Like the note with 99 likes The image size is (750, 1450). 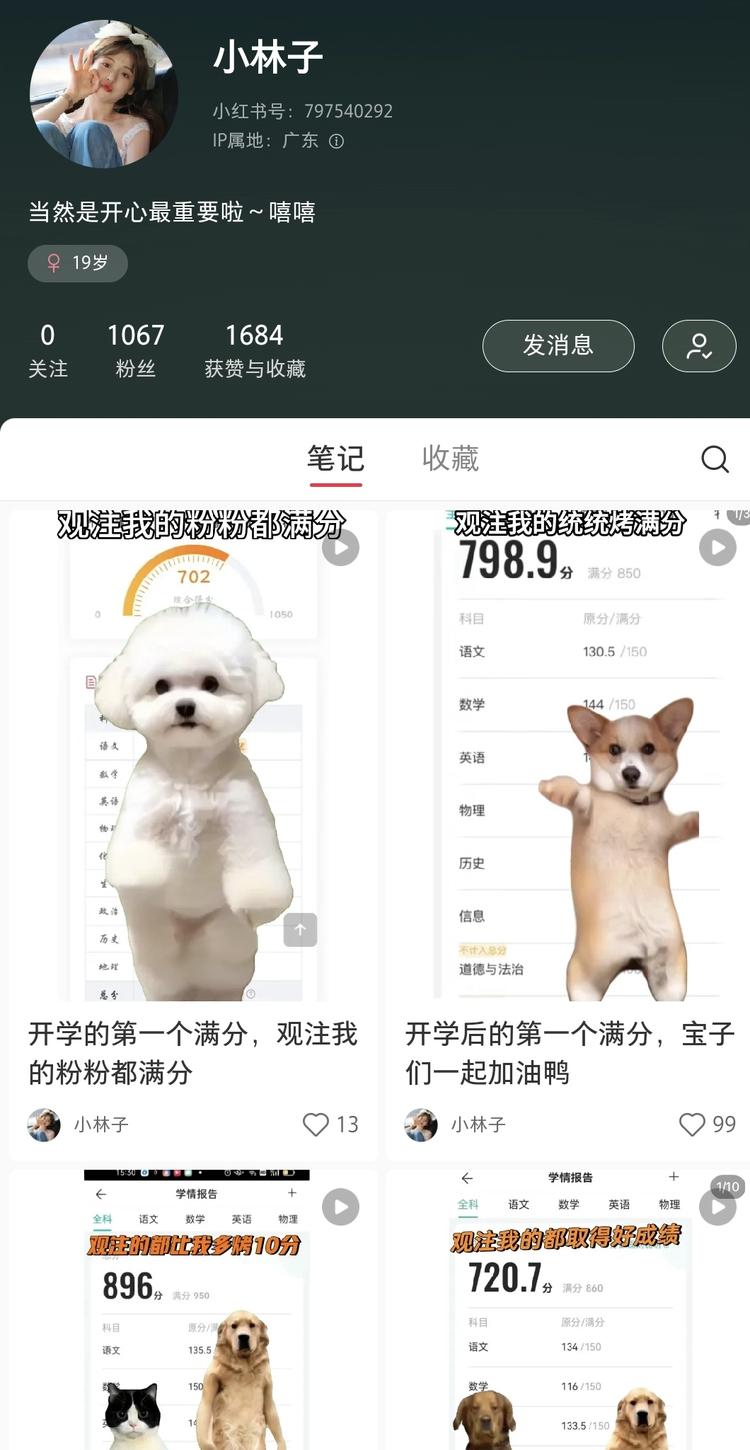click(x=692, y=1124)
